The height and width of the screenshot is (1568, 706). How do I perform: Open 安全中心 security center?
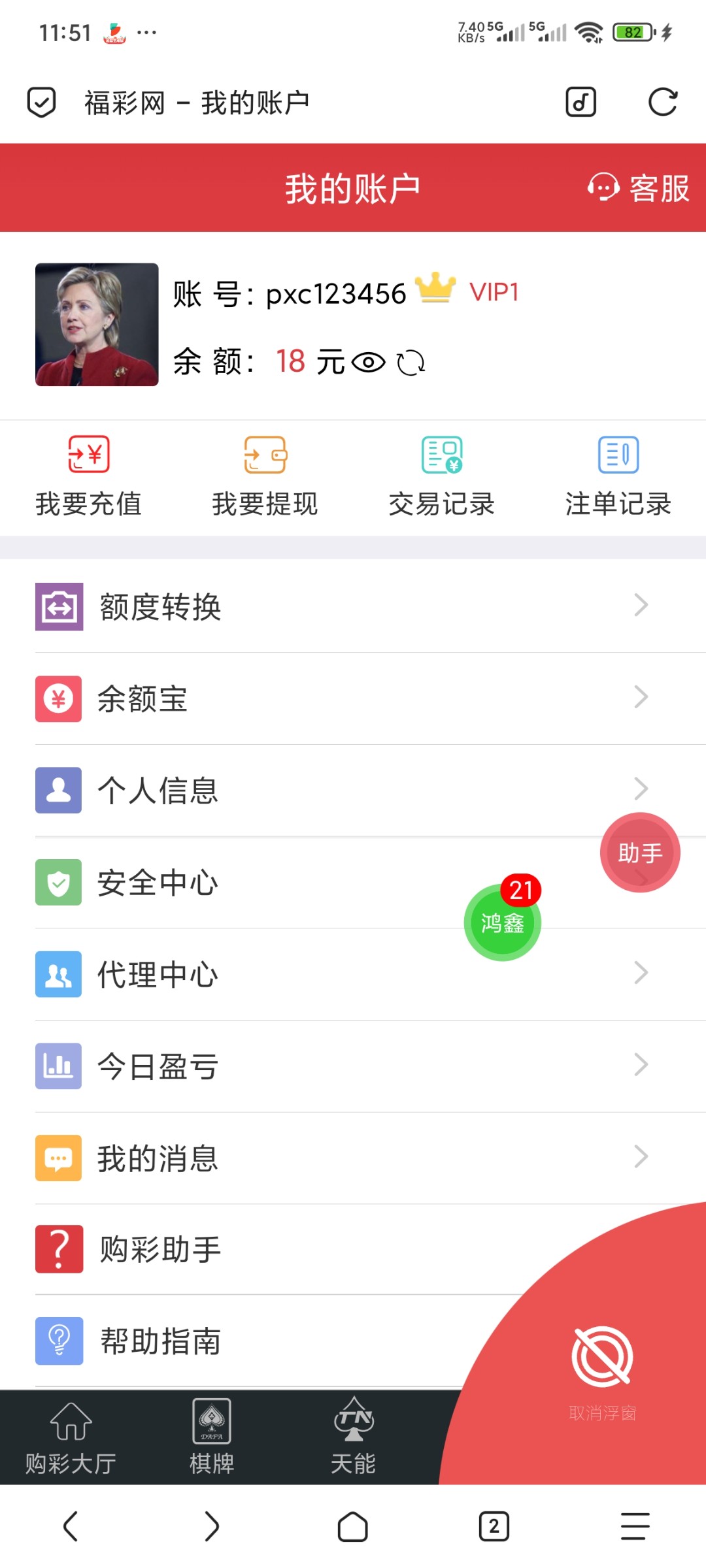pos(261,883)
